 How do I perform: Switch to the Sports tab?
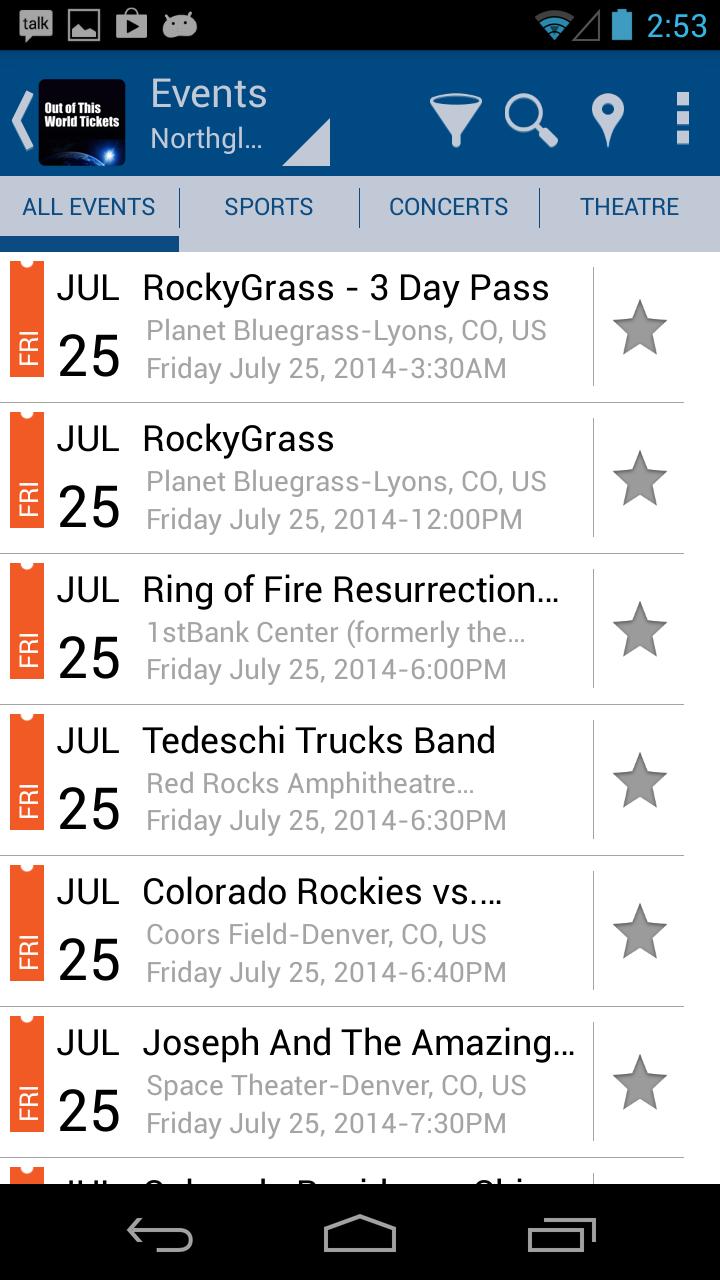tap(268, 207)
